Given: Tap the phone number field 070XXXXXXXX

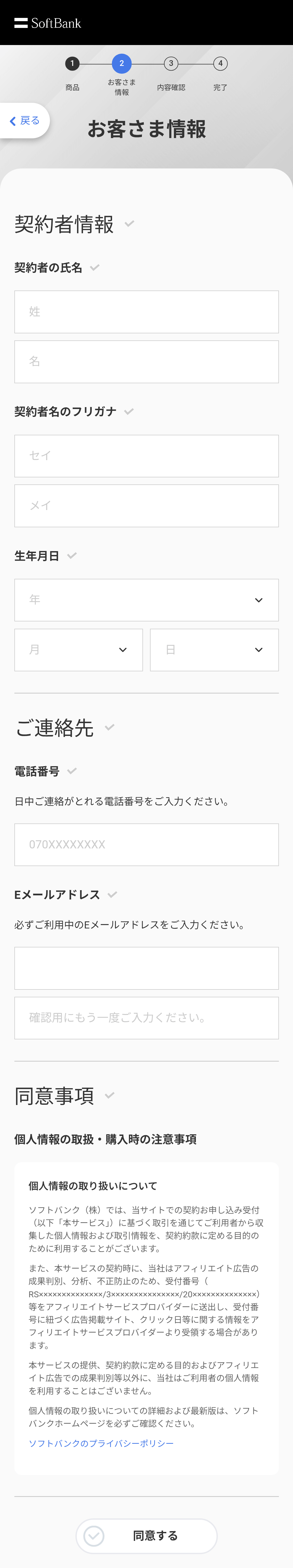Looking at the screenshot, I should 146,845.
